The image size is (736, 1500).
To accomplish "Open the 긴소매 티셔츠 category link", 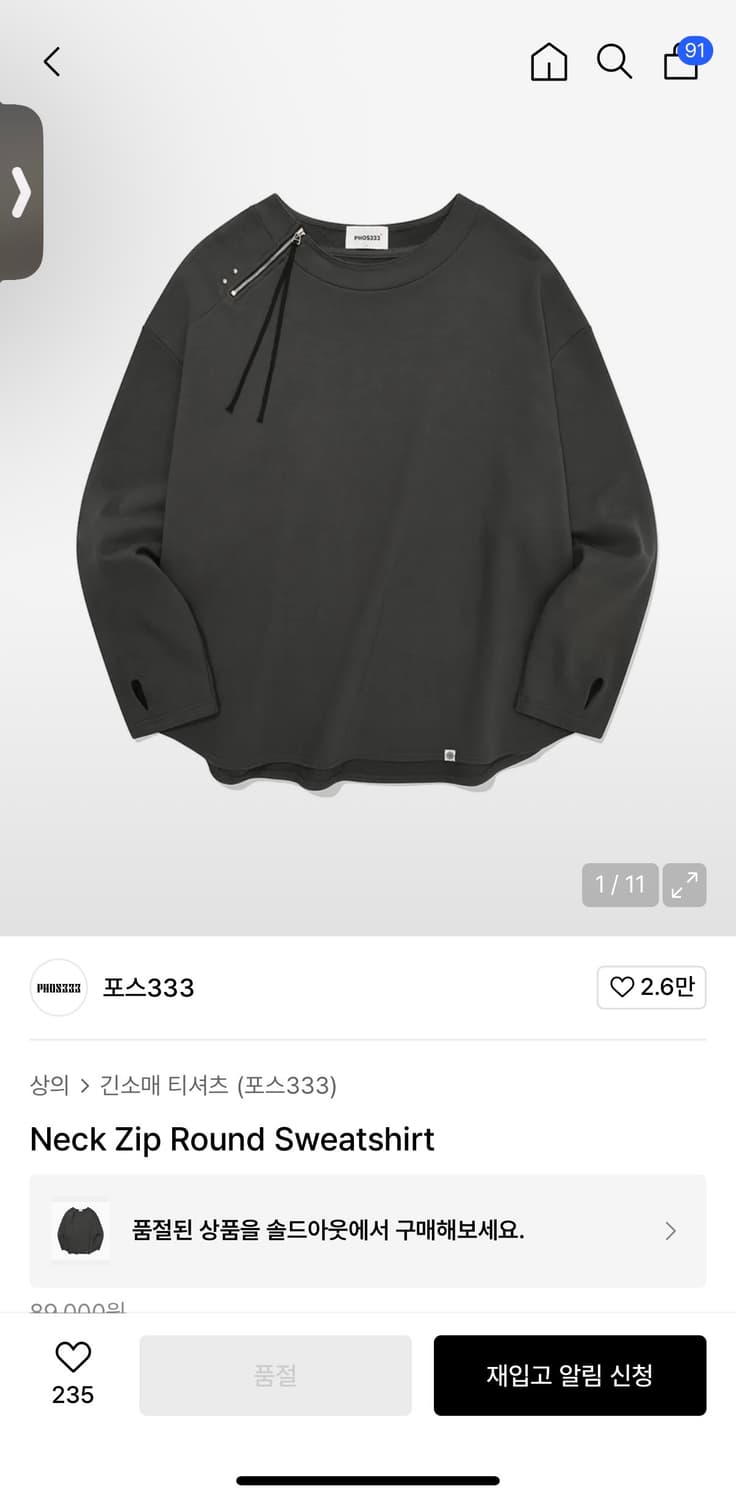I will pyautogui.click(x=164, y=1085).
